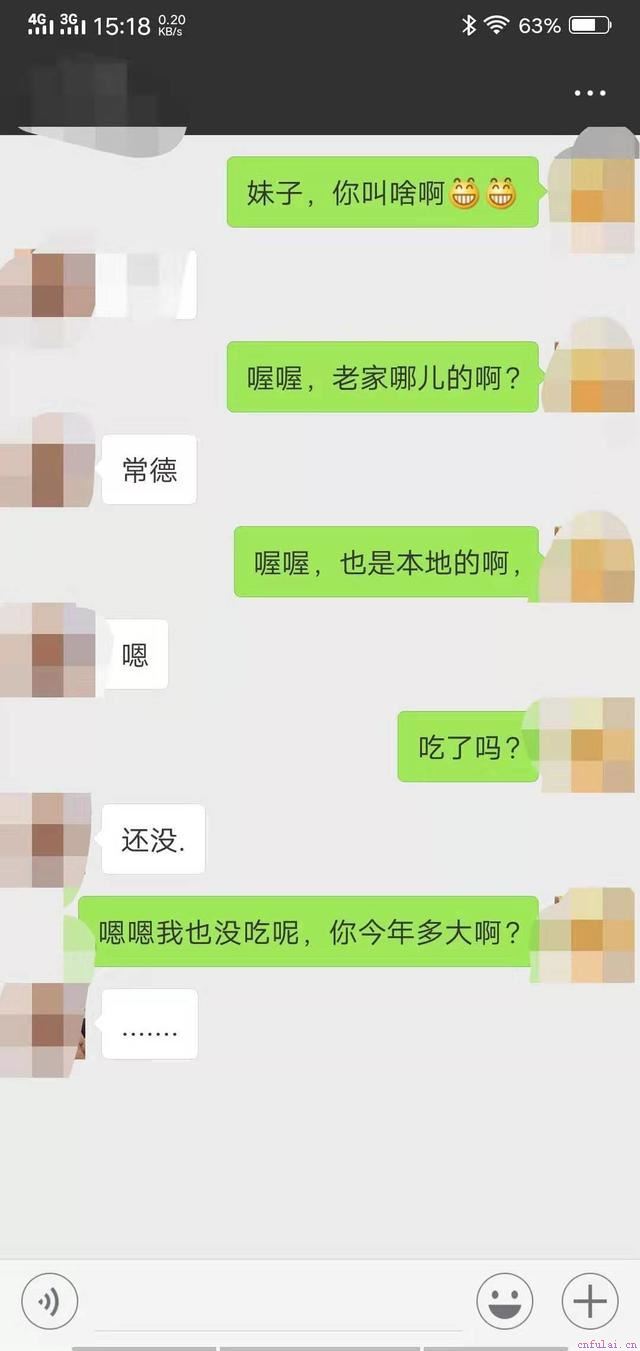Open sender avatar beside "吃了吗？"

(x=588, y=746)
